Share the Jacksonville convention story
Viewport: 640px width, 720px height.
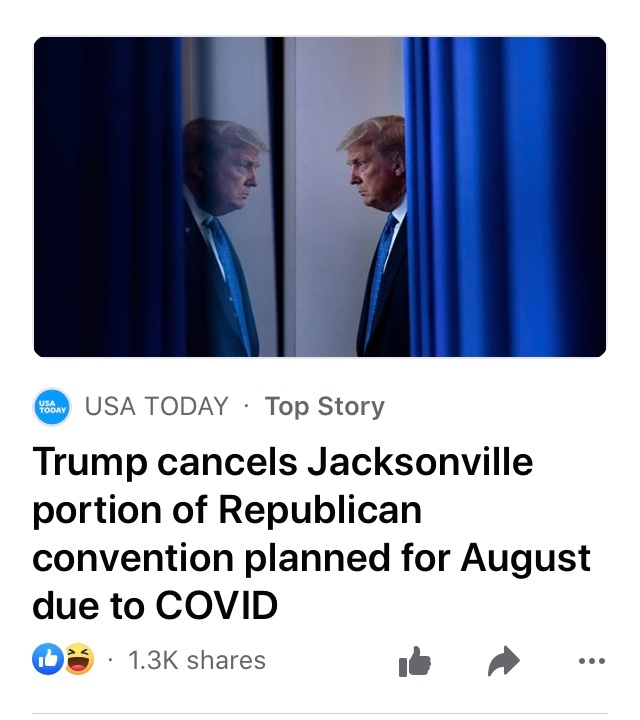[x=503, y=661]
